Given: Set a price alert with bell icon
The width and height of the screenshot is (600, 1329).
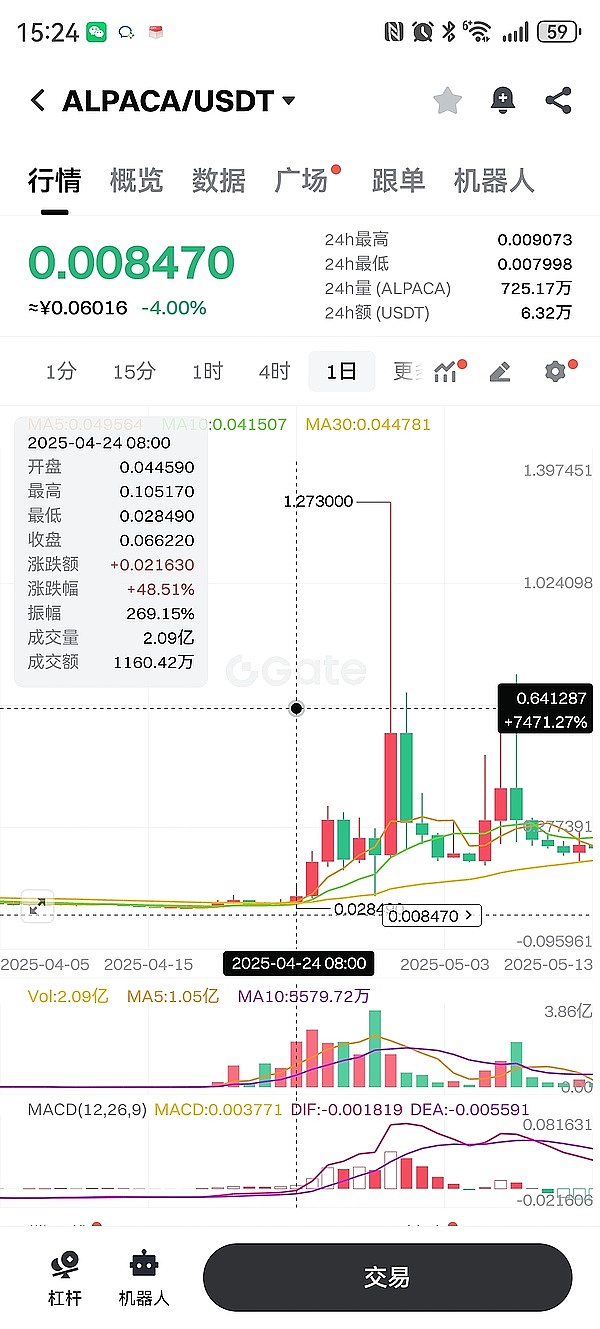Looking at the screenshot, I should coord(502,100).
